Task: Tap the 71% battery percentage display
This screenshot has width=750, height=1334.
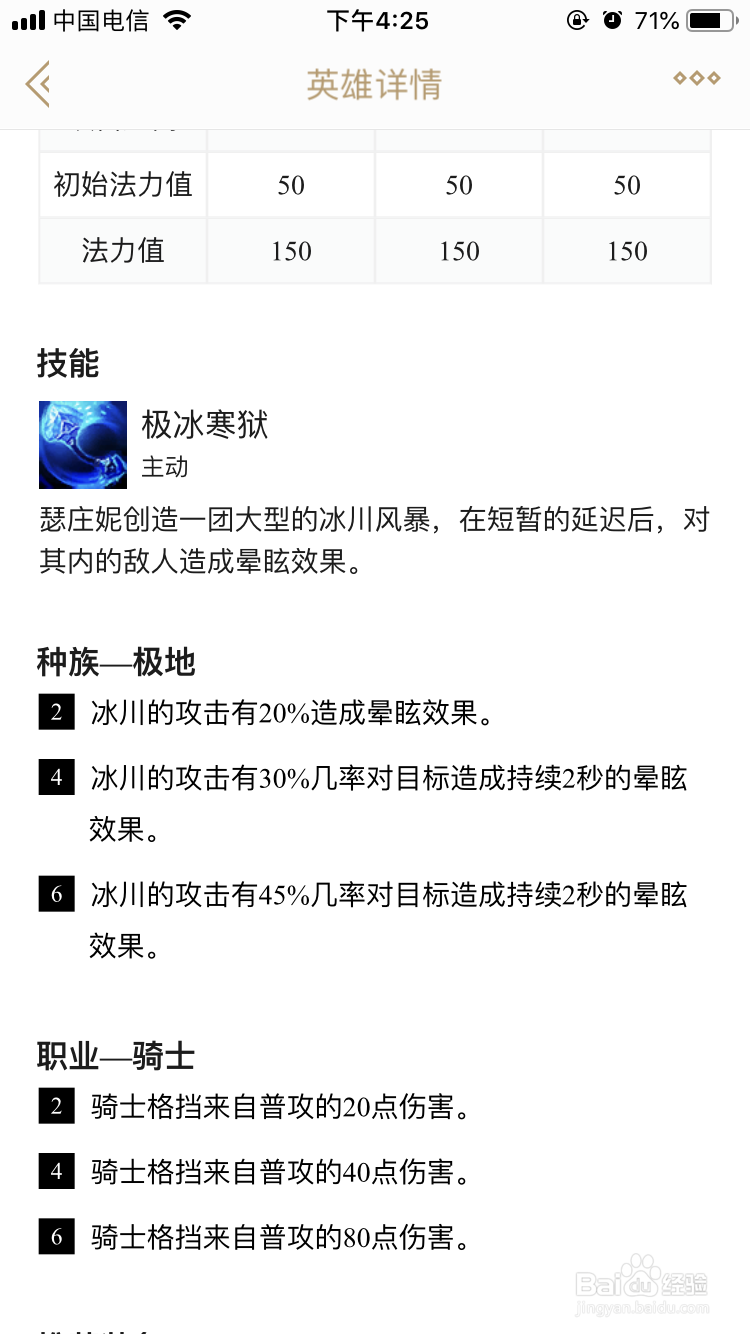Action: click(x=655, y=19)
